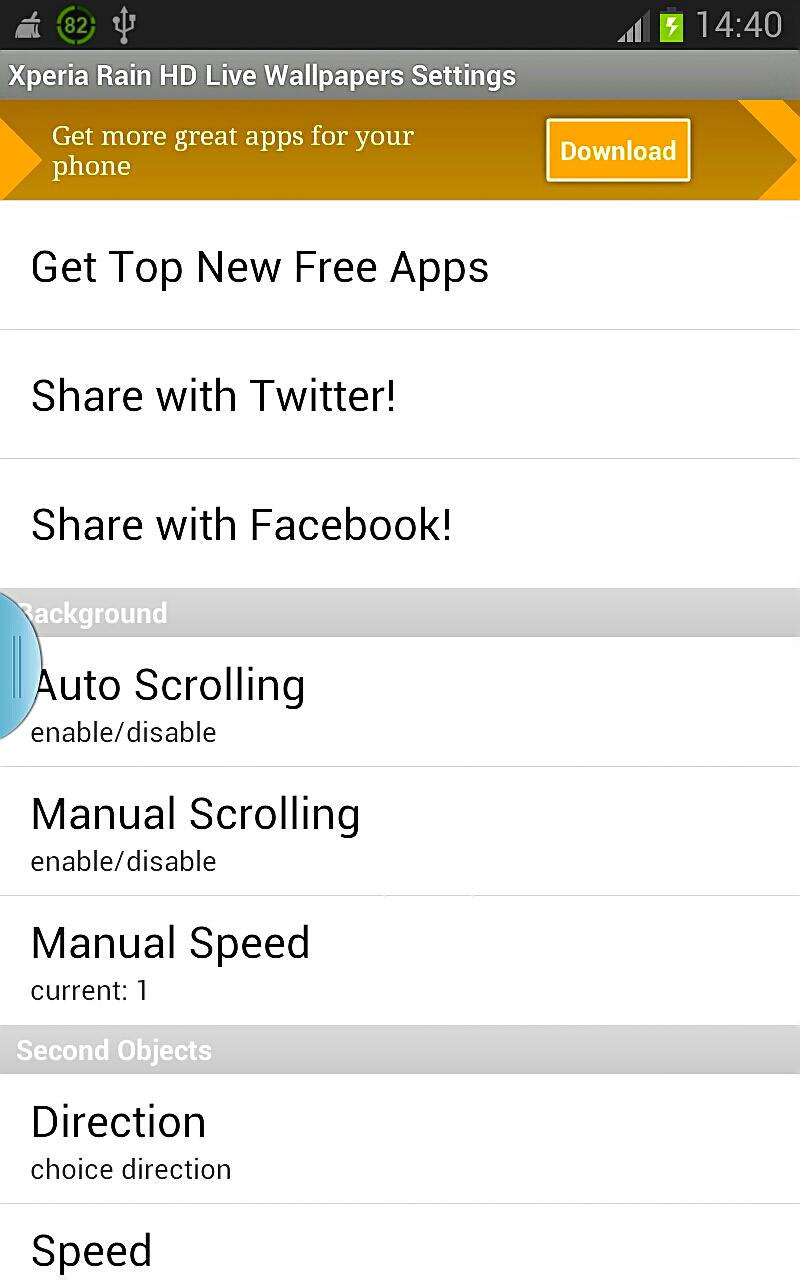
Task: Open the Manual Scrolling setting
Action: tap(400, 832)
